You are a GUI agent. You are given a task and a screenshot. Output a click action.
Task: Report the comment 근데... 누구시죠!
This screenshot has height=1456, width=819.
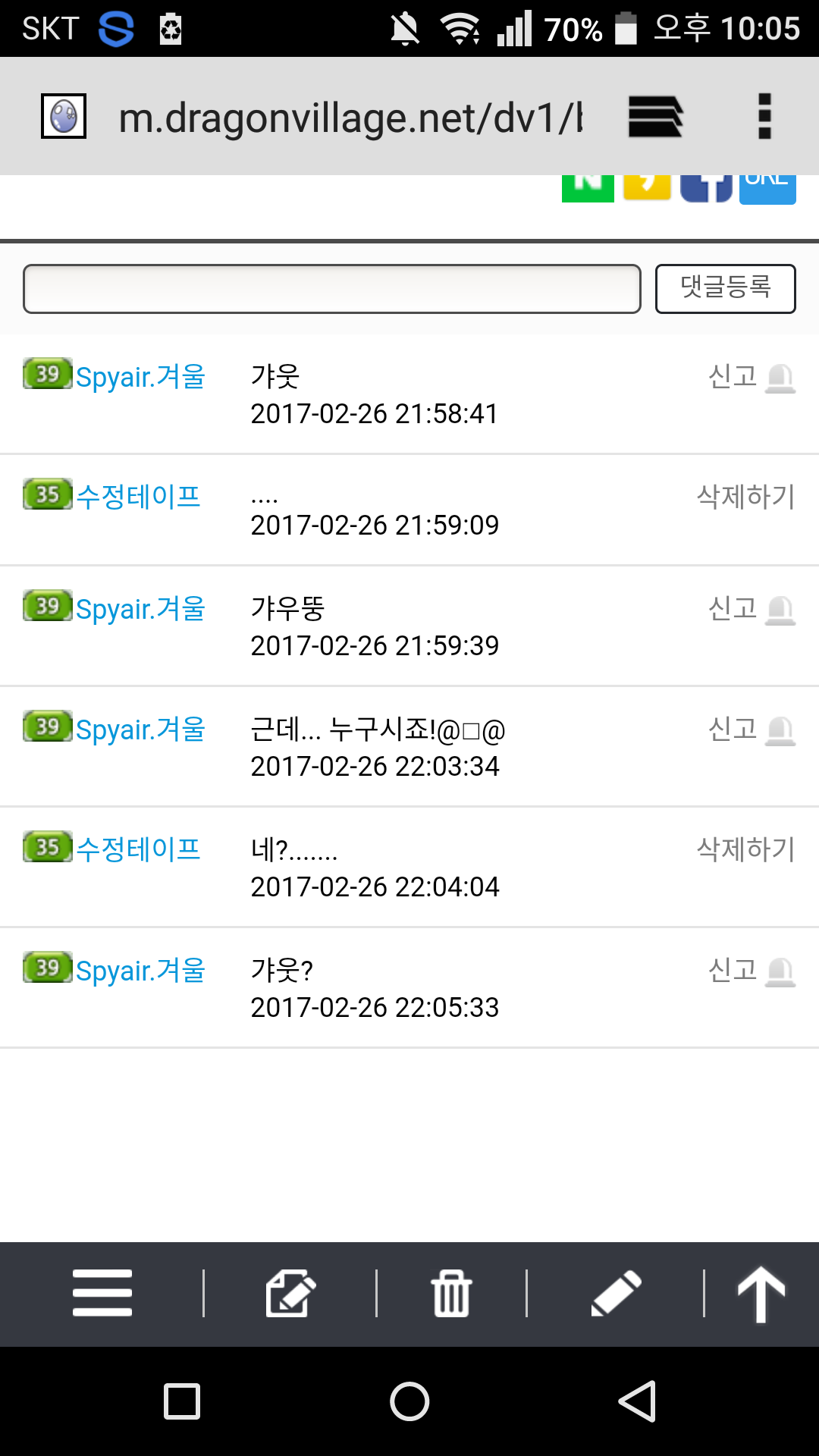click(x=751, y=730)
